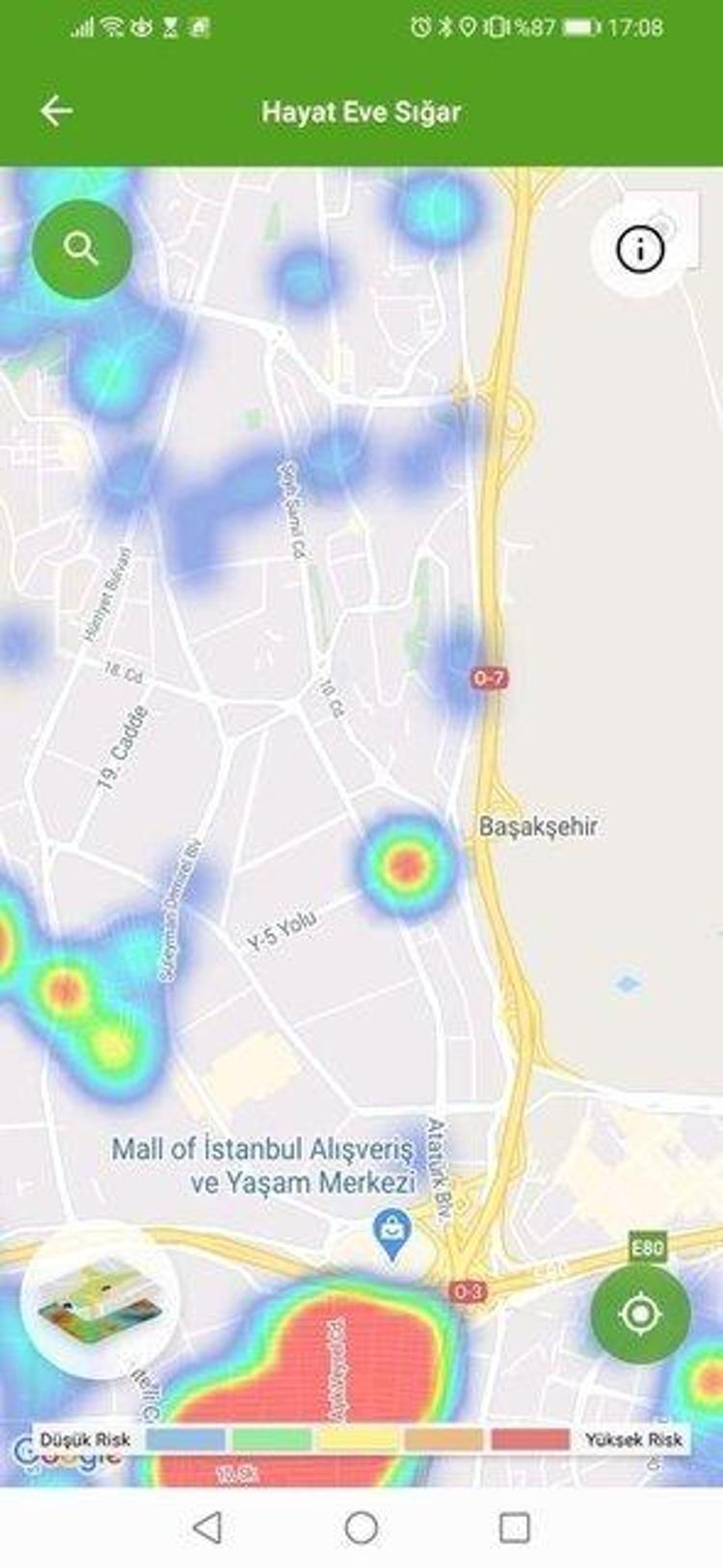The width and height of the screenshot is (723, 1568).
Task: Tap the system home button
Action: pyautogui.click(x=361, y=1528)
